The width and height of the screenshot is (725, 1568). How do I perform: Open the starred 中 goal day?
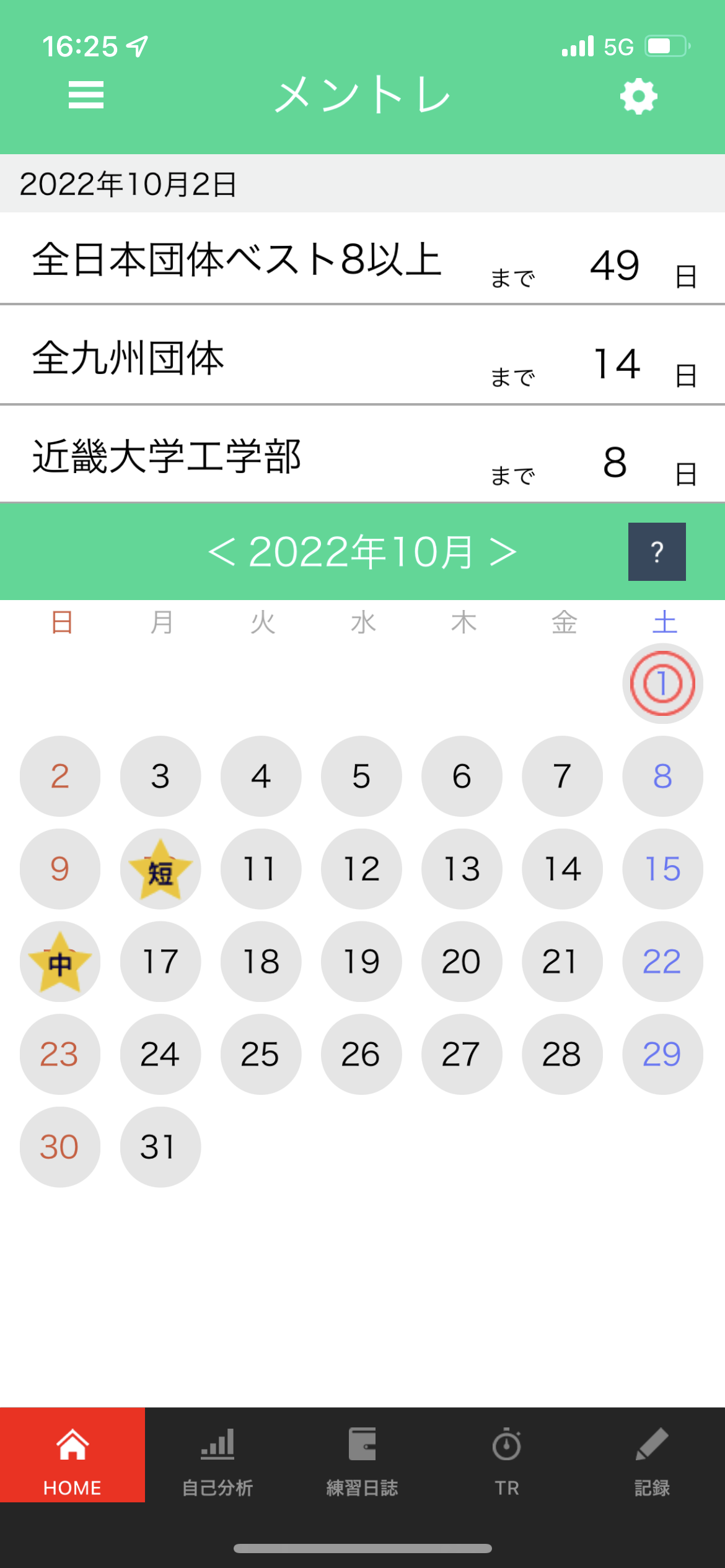[60, 962]
